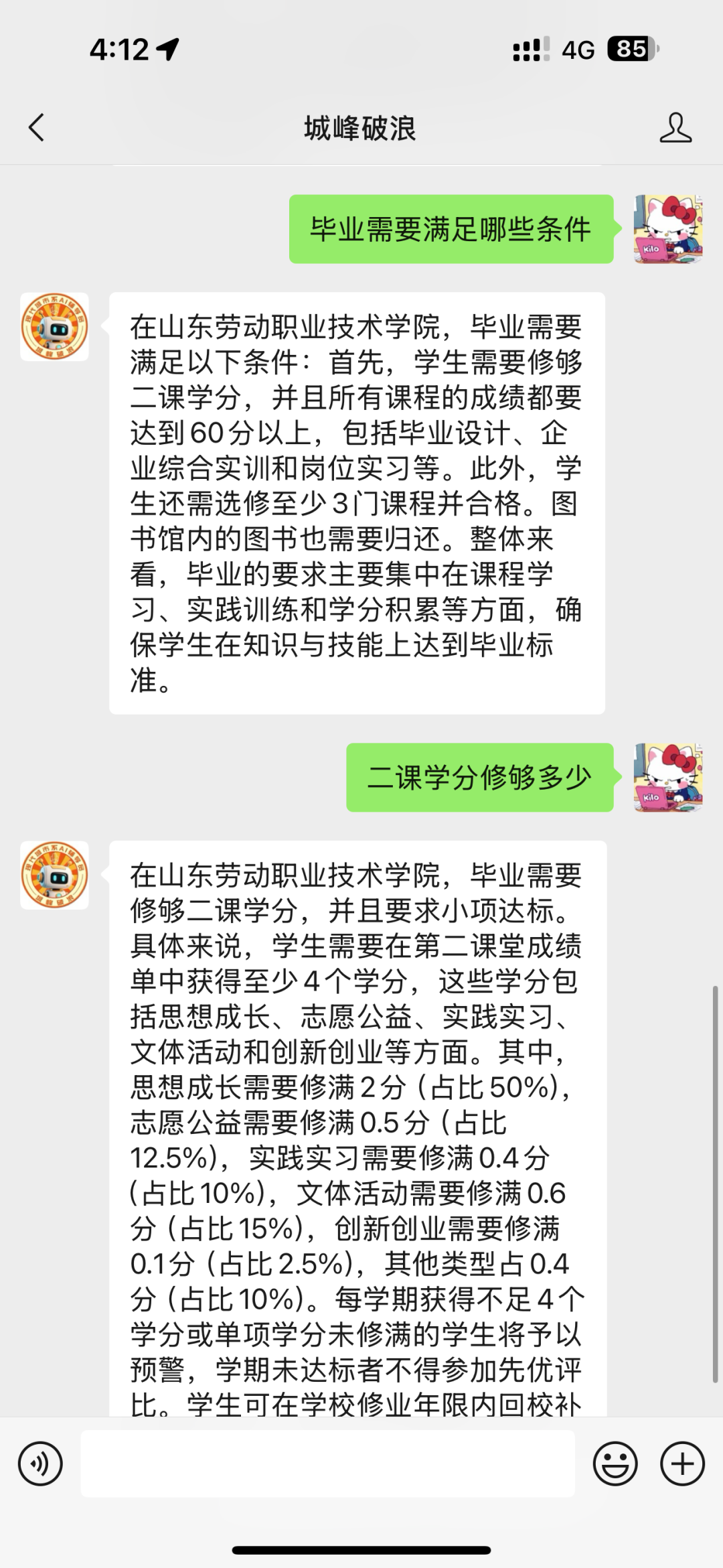Tap my Hello Kitty avatar beside 毕业需要满足哪些条件

click(667, 229)
